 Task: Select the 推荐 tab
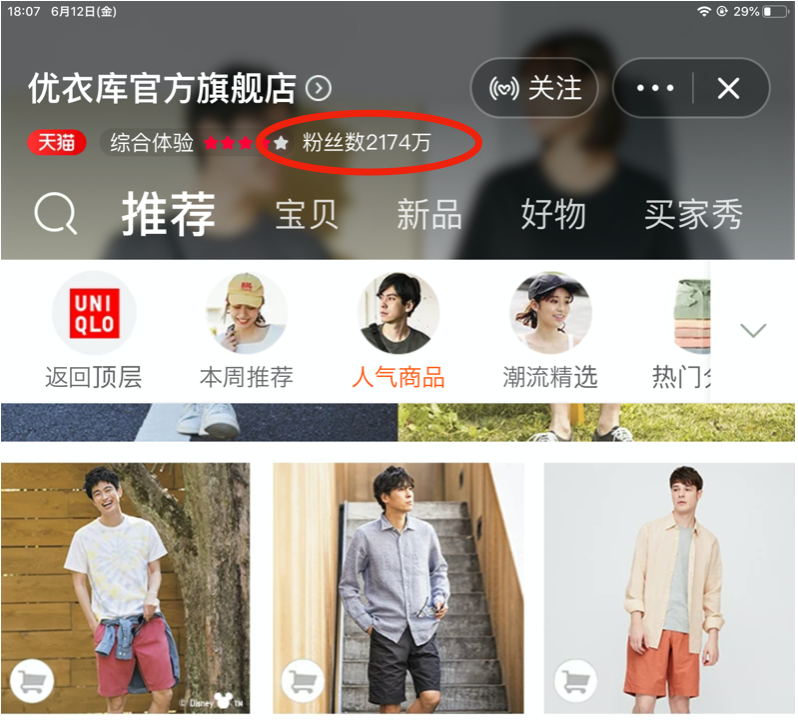click(168, 214)
